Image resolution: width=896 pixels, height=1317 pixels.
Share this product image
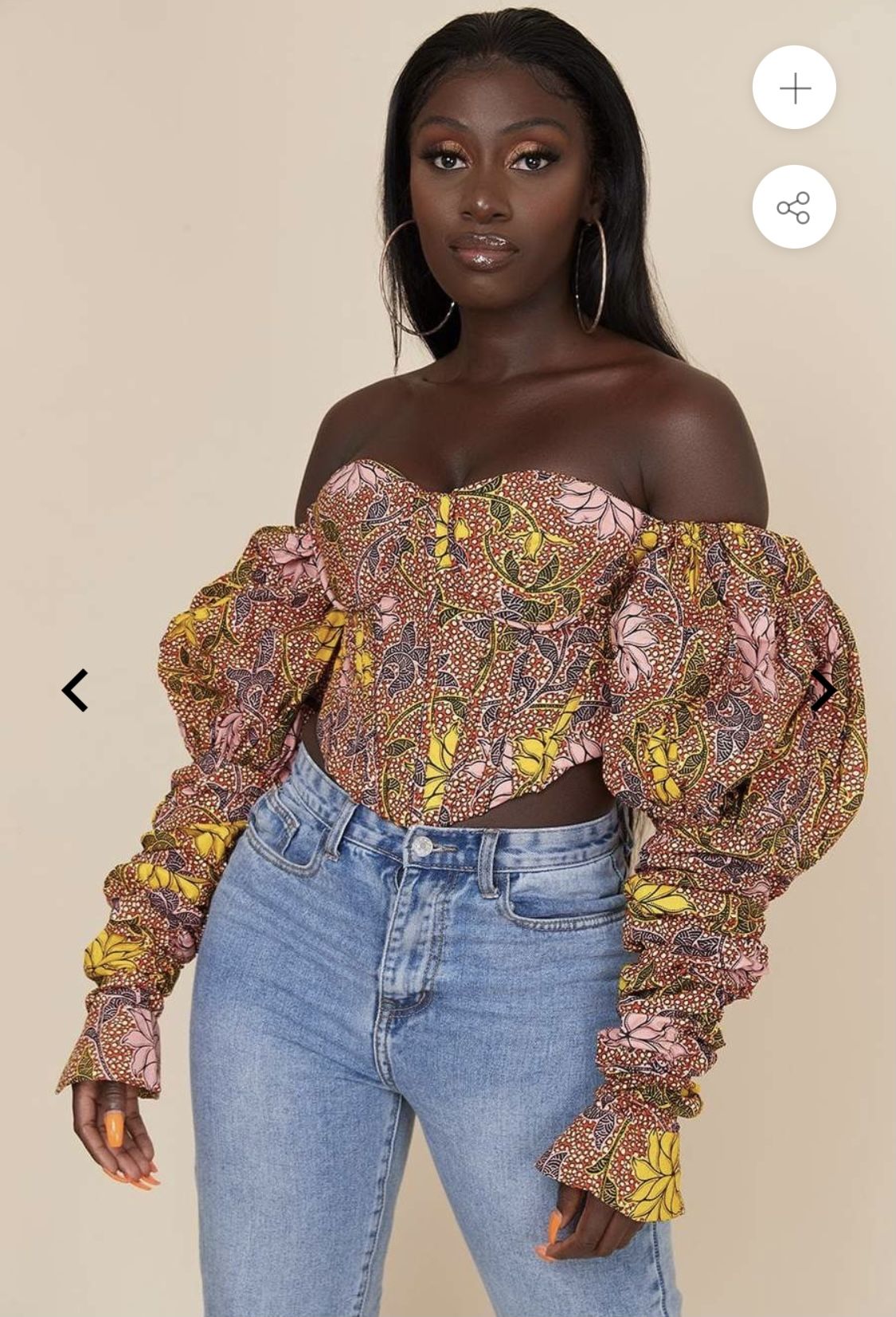pyautogui.click(x=794, y=207)
